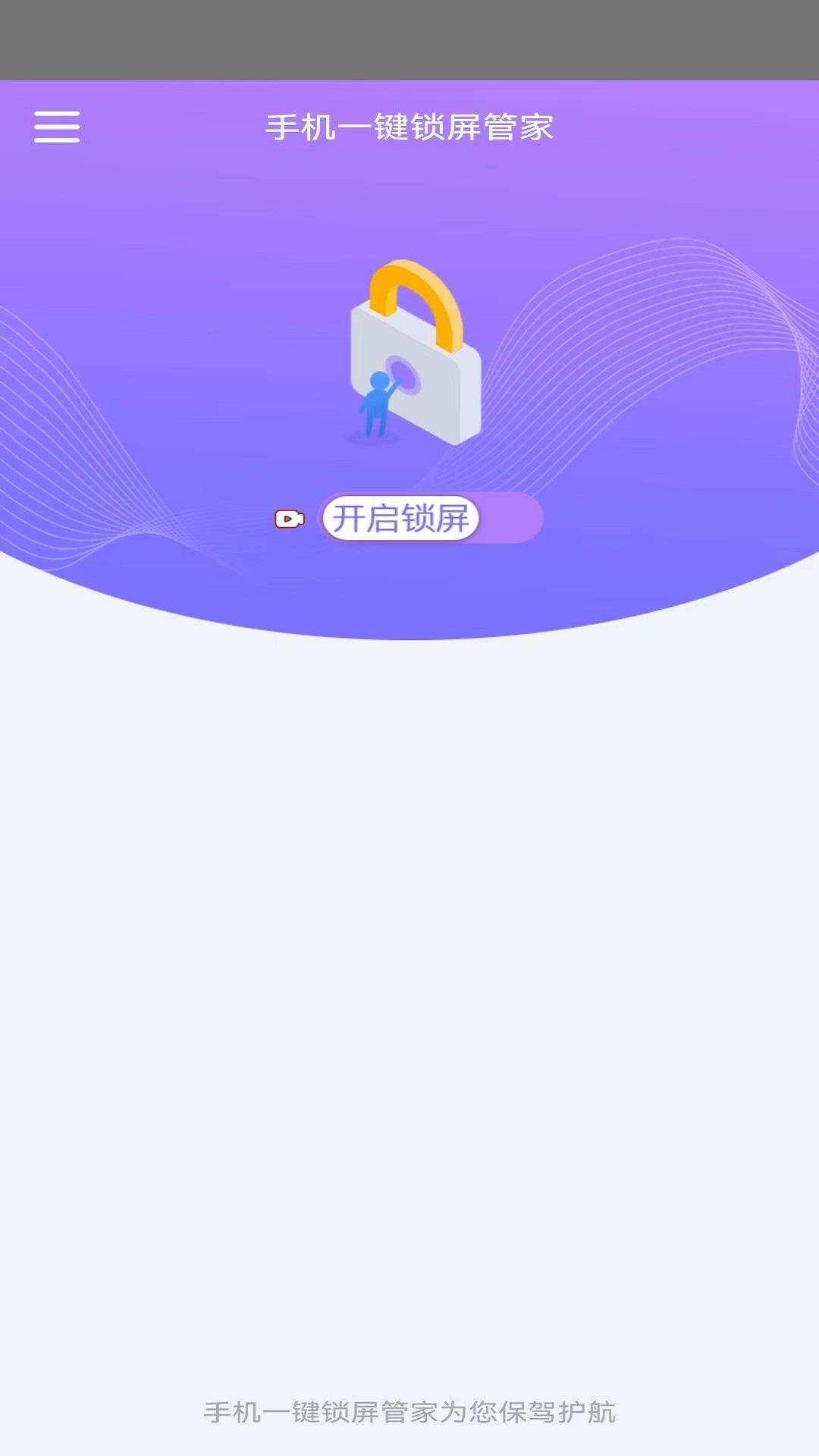Select the three-line menu icon top left
Image resolution: width=819 pixels, height=1456 pixels.
point(58,129)
